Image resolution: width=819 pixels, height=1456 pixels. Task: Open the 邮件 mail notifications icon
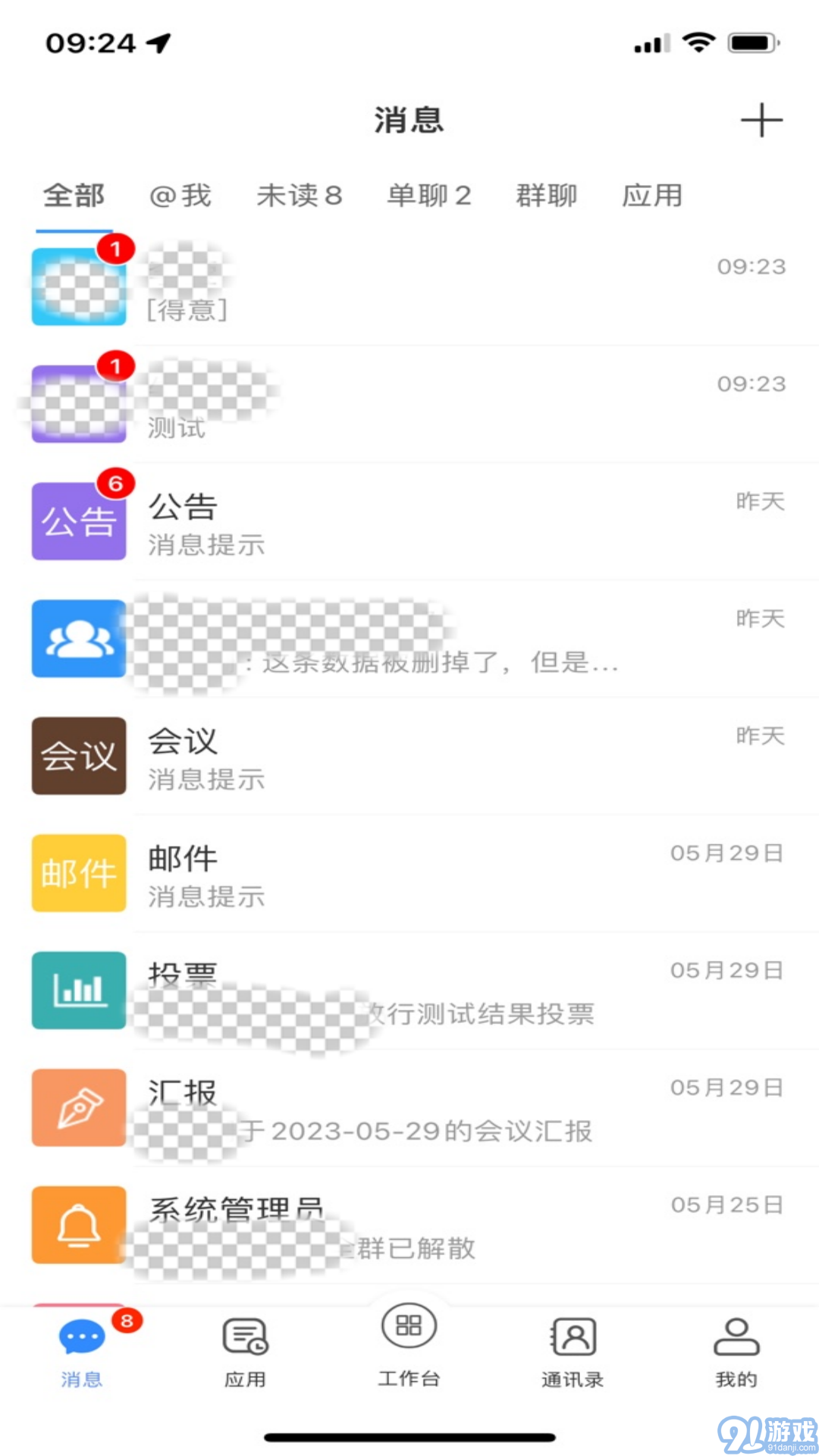[78, 873]
